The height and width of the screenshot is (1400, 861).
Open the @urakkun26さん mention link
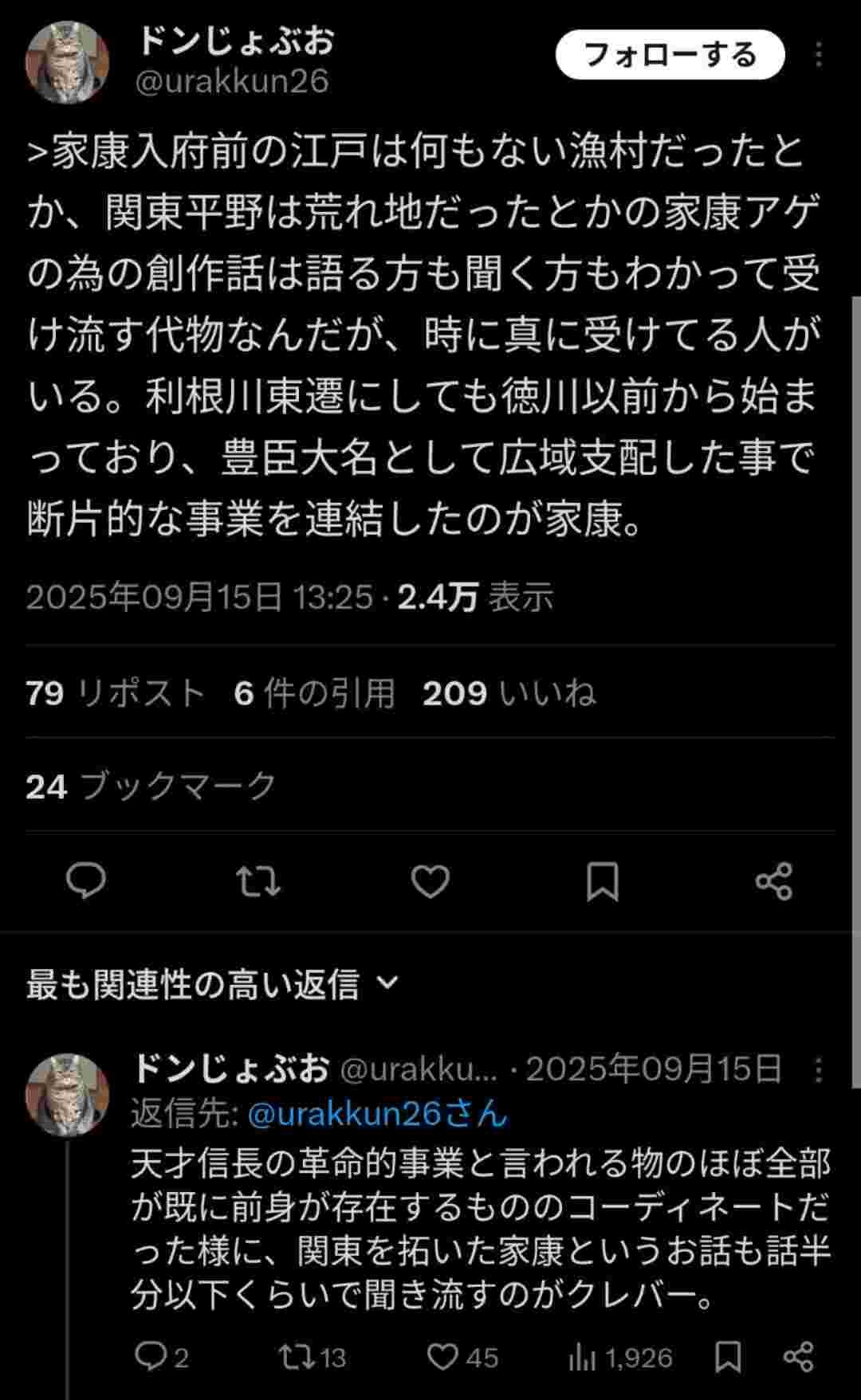(x=377, y=1113)
